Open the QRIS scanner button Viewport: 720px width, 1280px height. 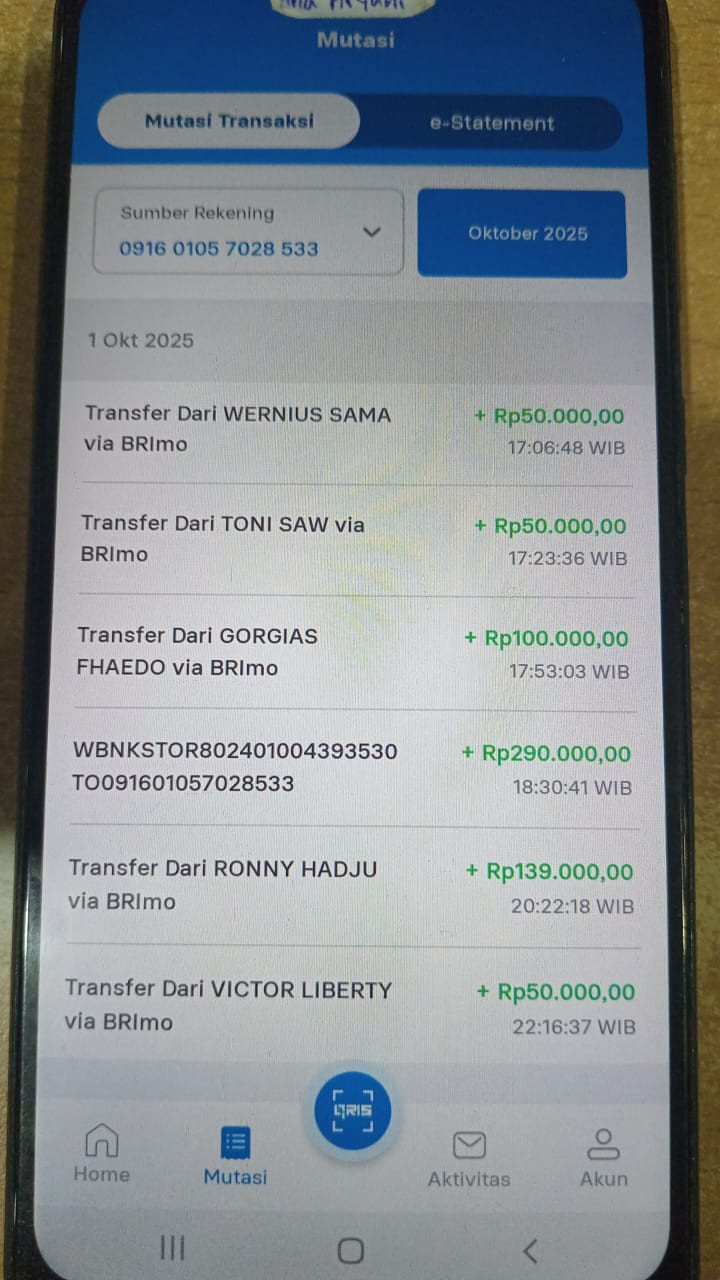pos(351,1110)
